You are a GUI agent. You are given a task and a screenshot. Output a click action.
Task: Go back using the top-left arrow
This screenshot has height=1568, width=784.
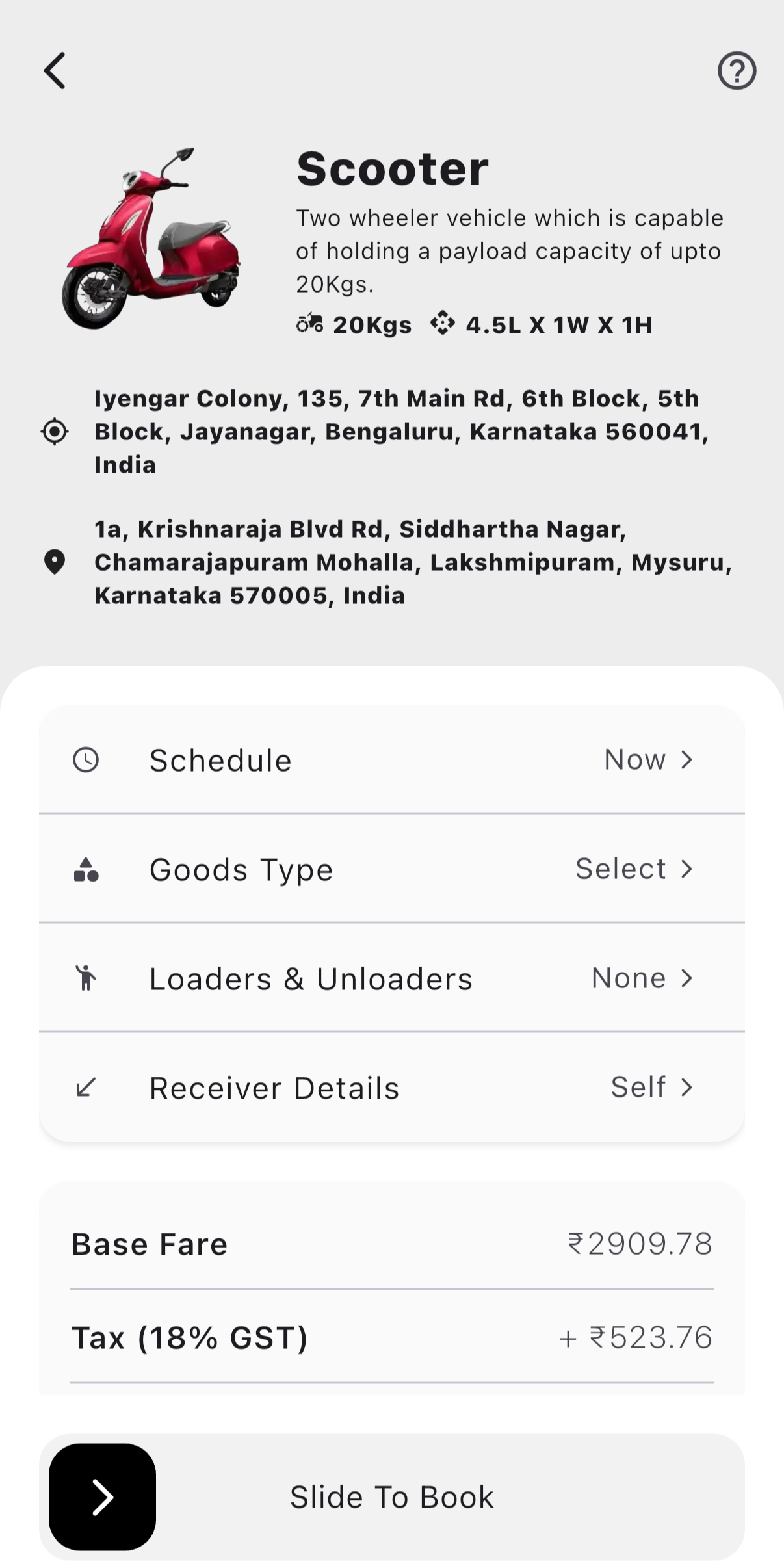(x=55, y=70)
